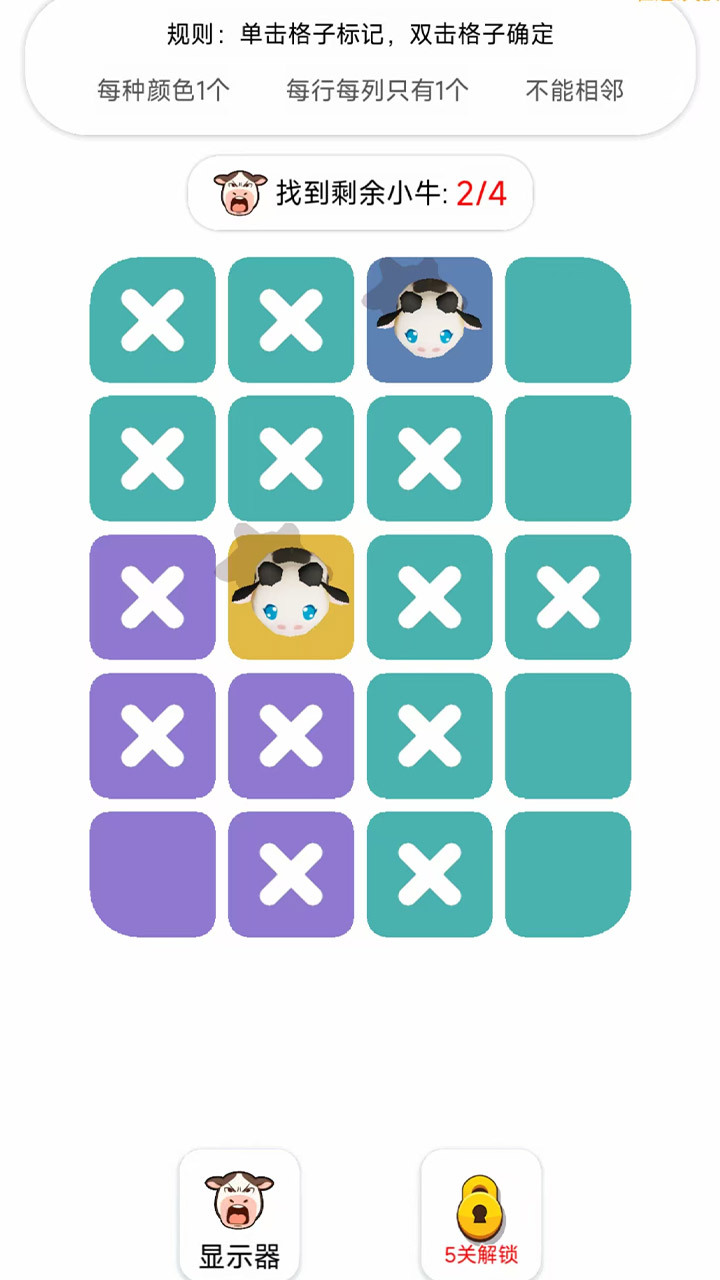Mark the empty teal cell beside the blue cow
The width and height of the screenshot is (720, 1280).
(568, 320)
